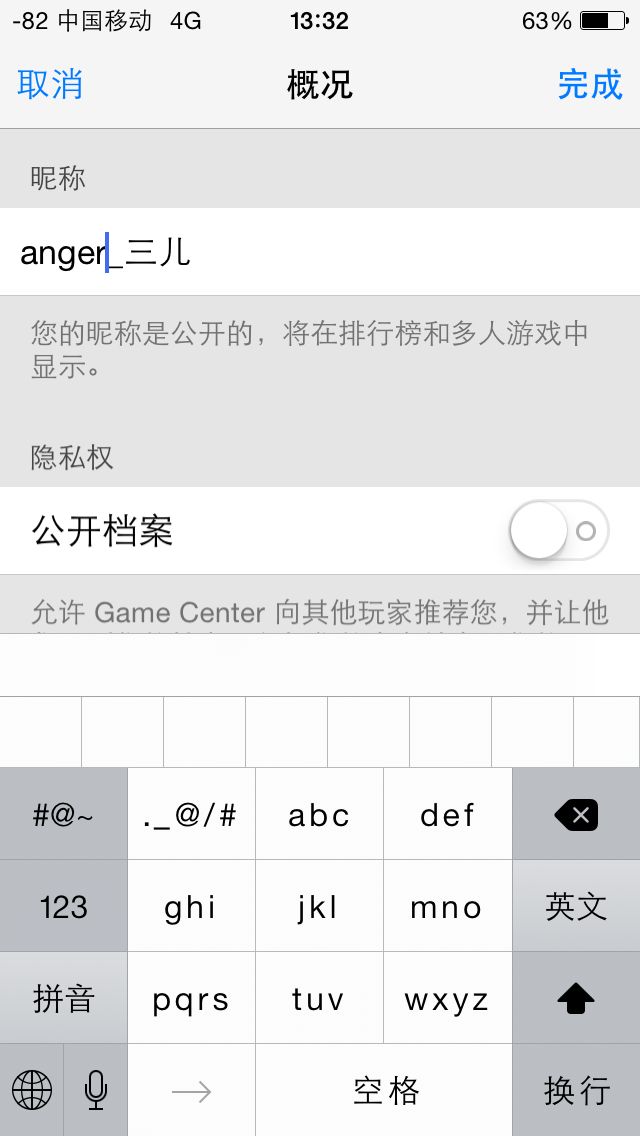This screenshot has height=1136, width=640.
Task: Open the 123 number keypad
Action: click(x=64, y=907)
